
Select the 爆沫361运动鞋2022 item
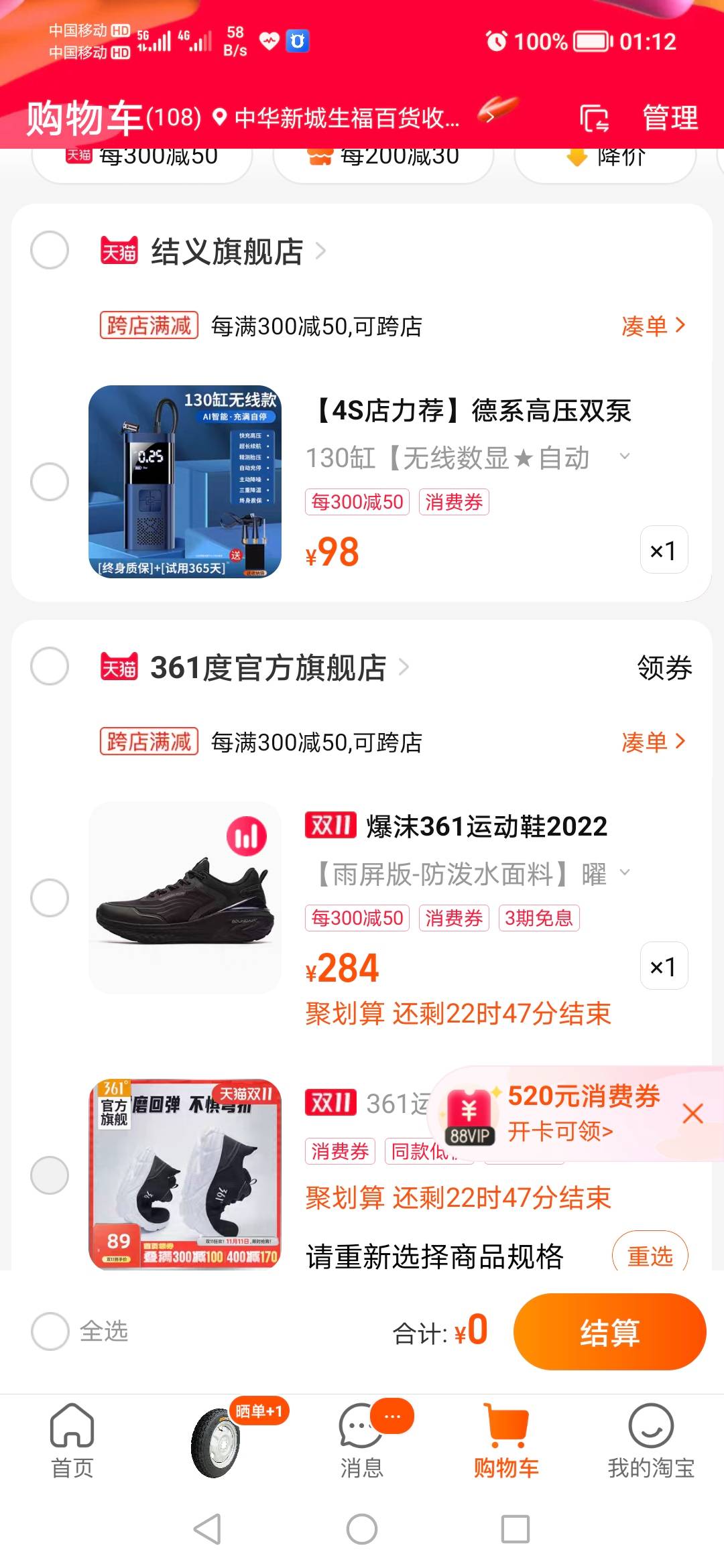(x=50, y=898)
